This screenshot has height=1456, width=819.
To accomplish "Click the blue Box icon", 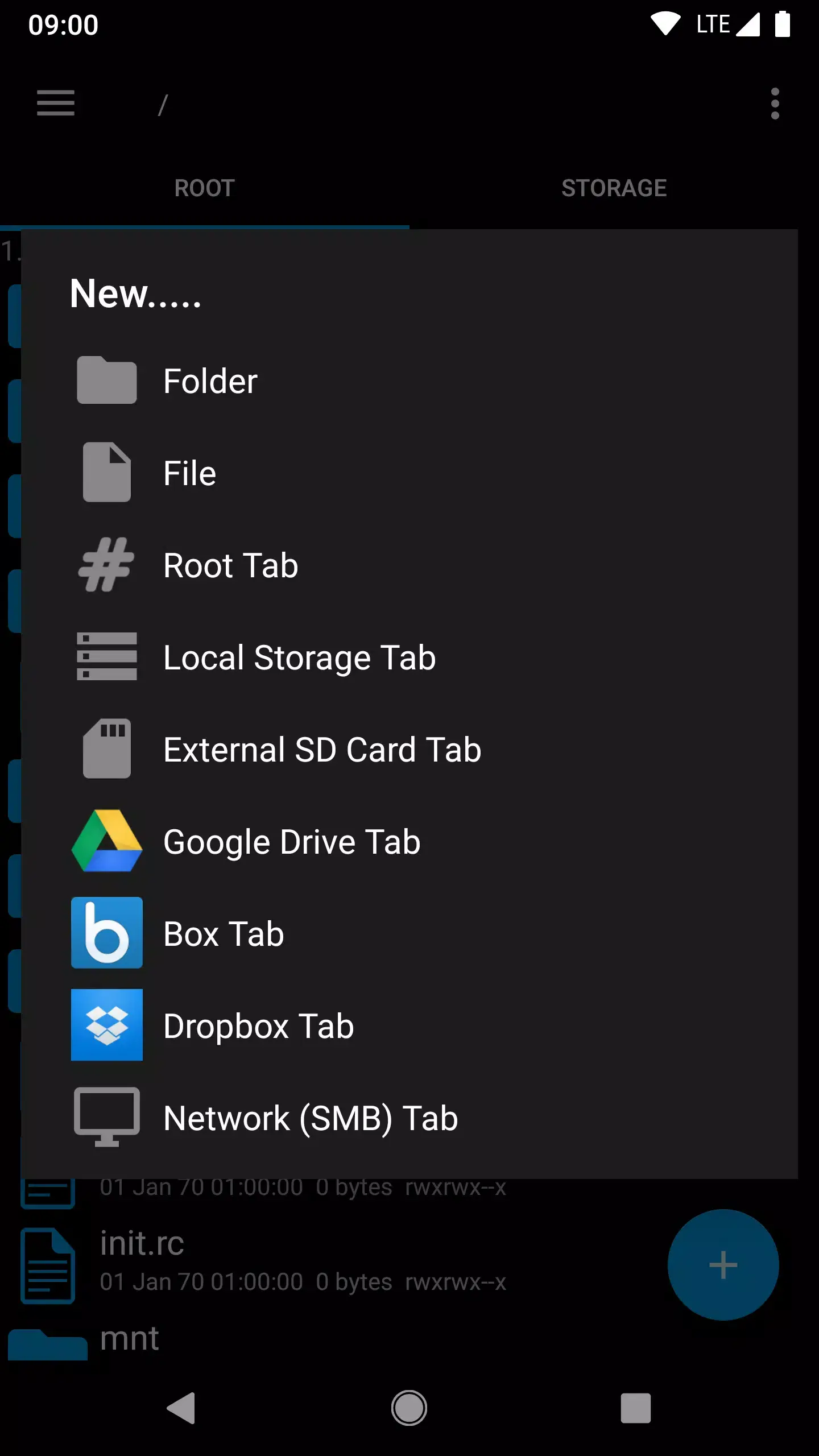I will tap(106, 933).
